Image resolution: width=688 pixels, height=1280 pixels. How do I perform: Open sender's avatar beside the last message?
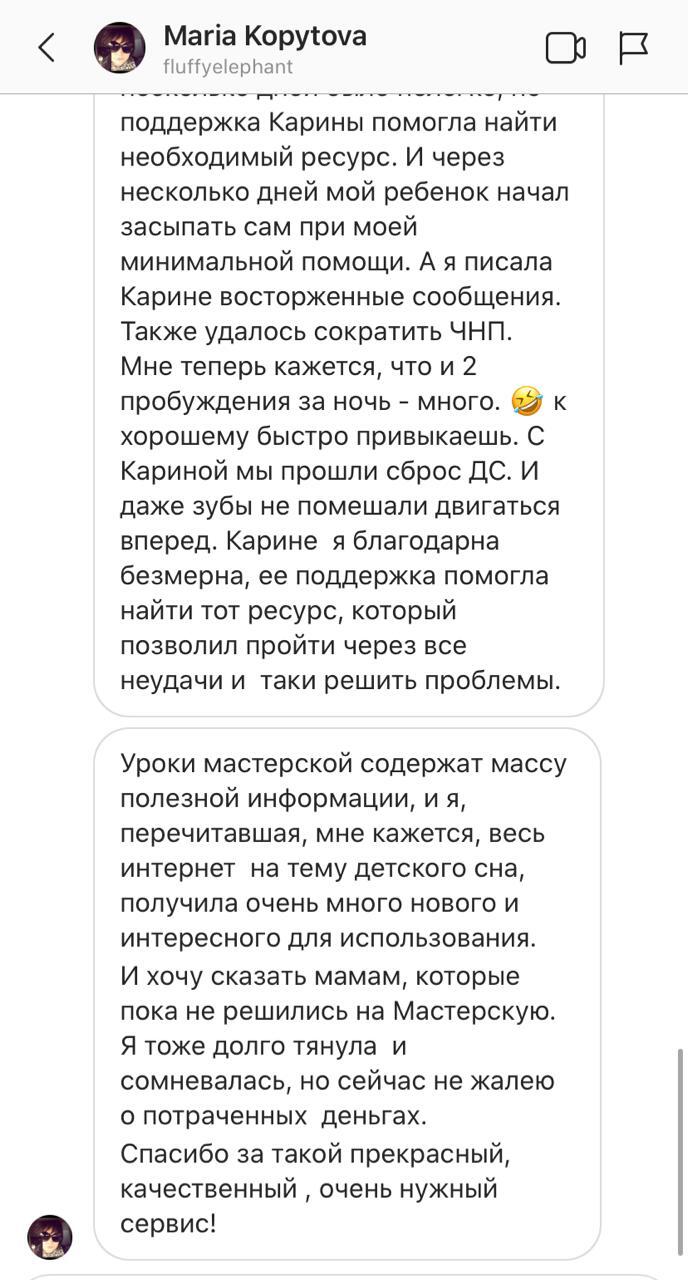pos(50,1236)
